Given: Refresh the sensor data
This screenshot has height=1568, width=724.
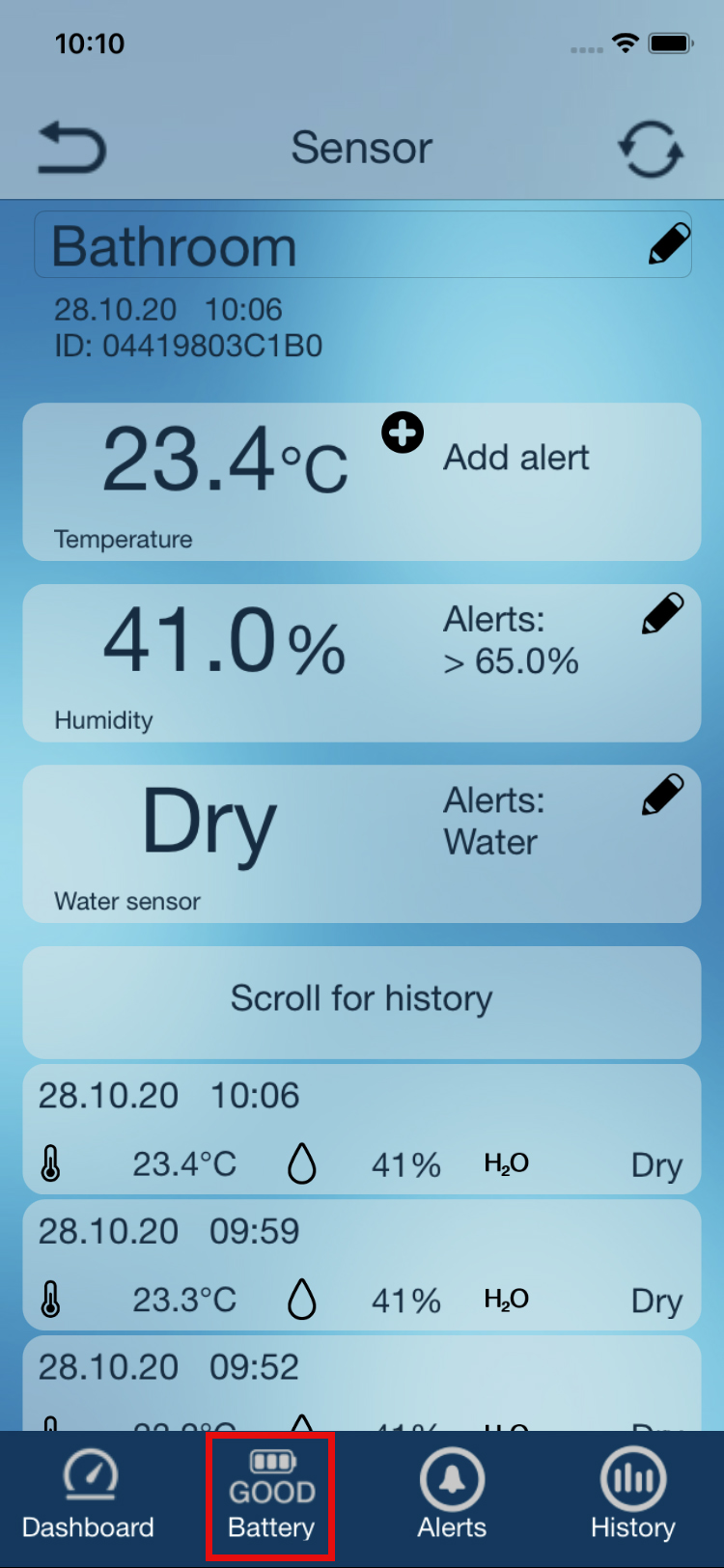Looking at the screenshot, I should coord(651,149).
